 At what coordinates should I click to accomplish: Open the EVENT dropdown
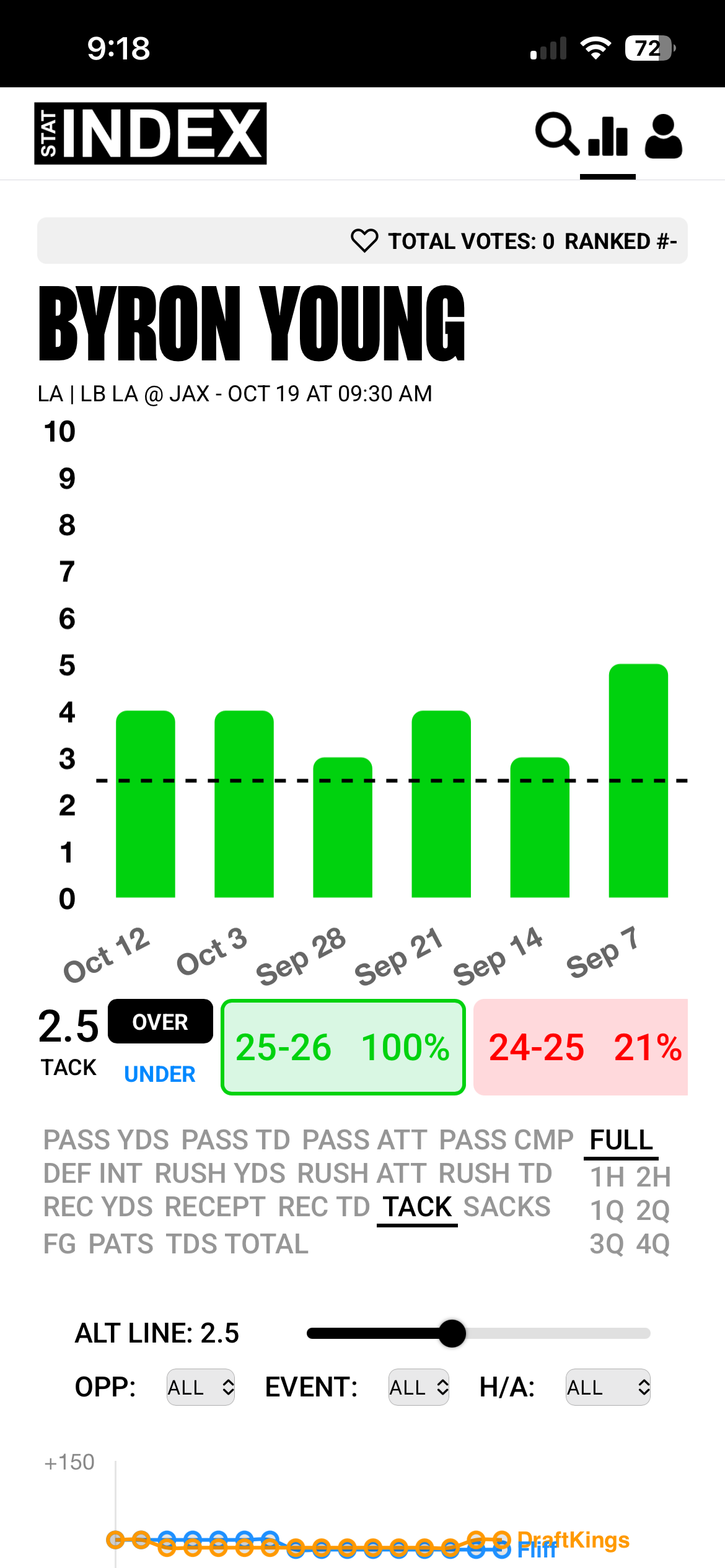(418, 1388)
